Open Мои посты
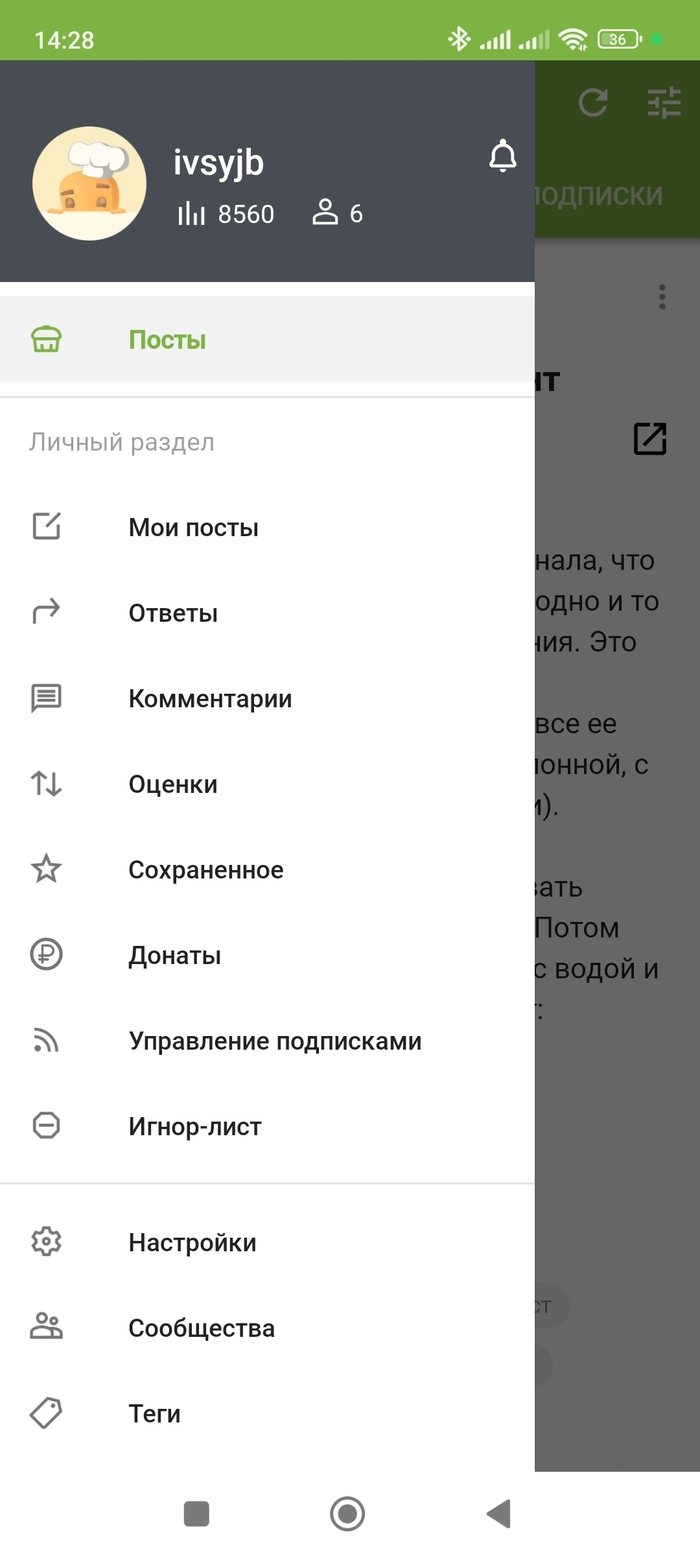The height and width of the screenshot is (1556, 700). pos(193,527)
